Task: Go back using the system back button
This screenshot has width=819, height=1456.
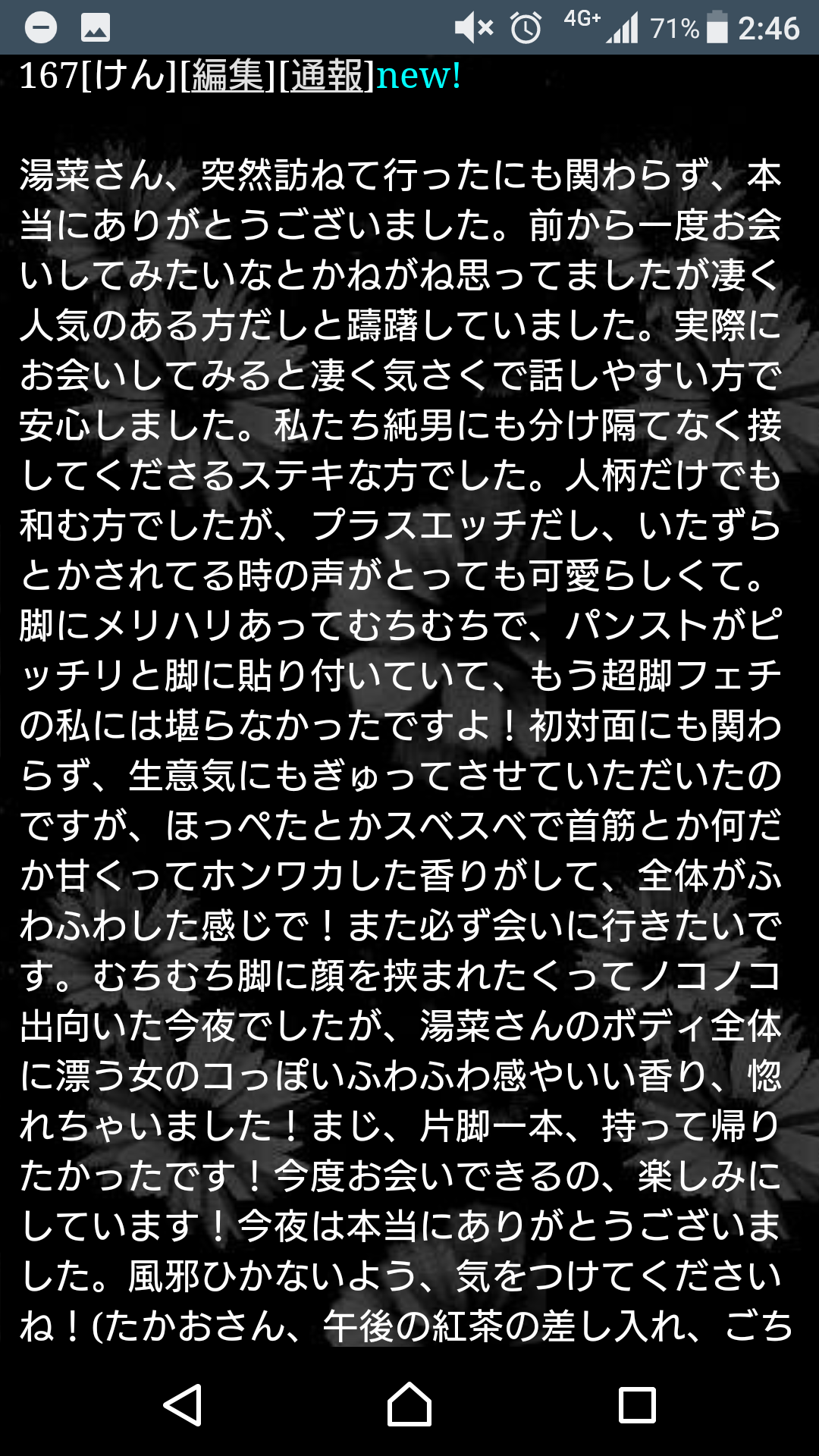Action: coord(183,1404)
